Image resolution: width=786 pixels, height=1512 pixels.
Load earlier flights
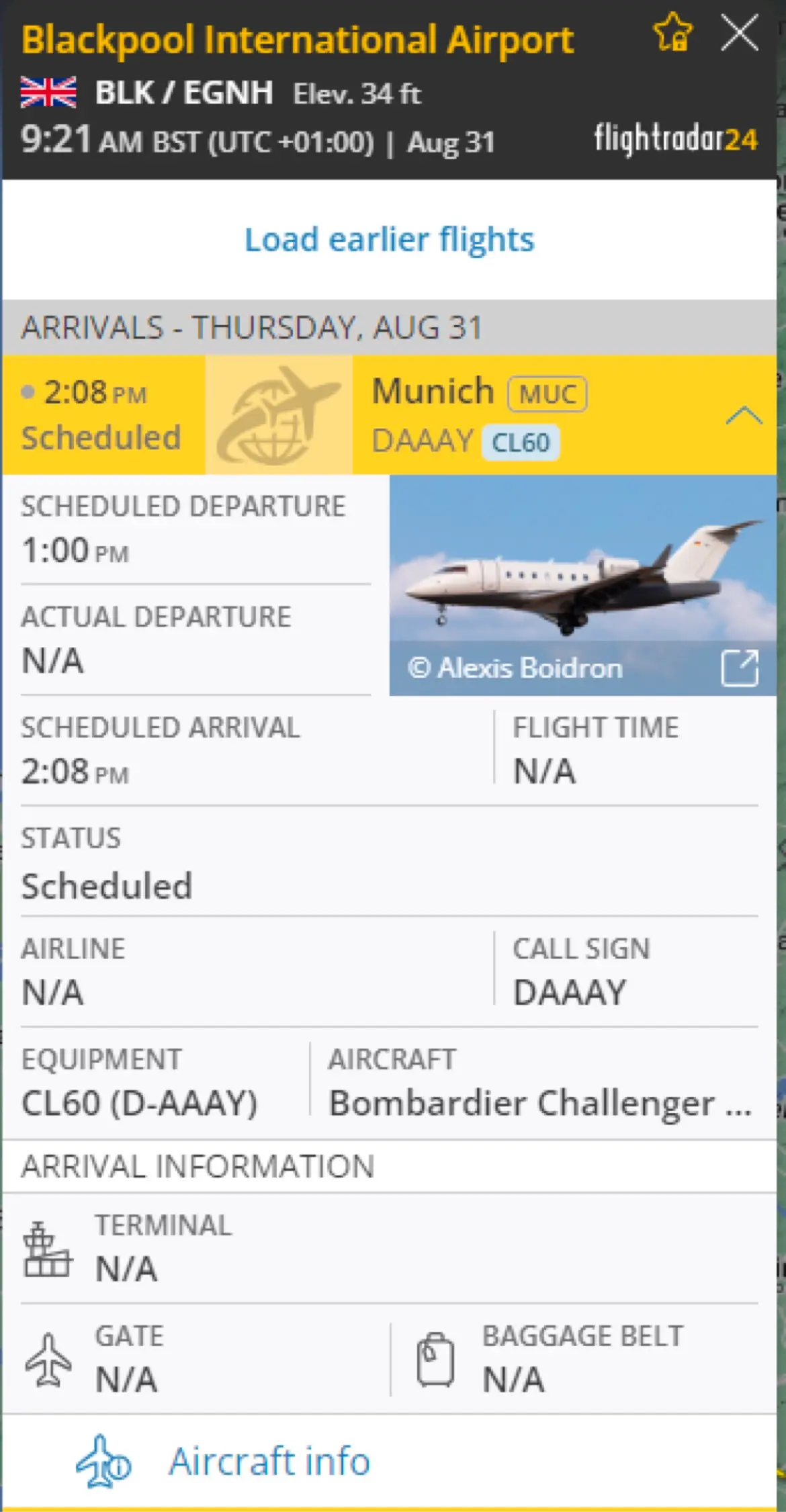pos(389,240)
